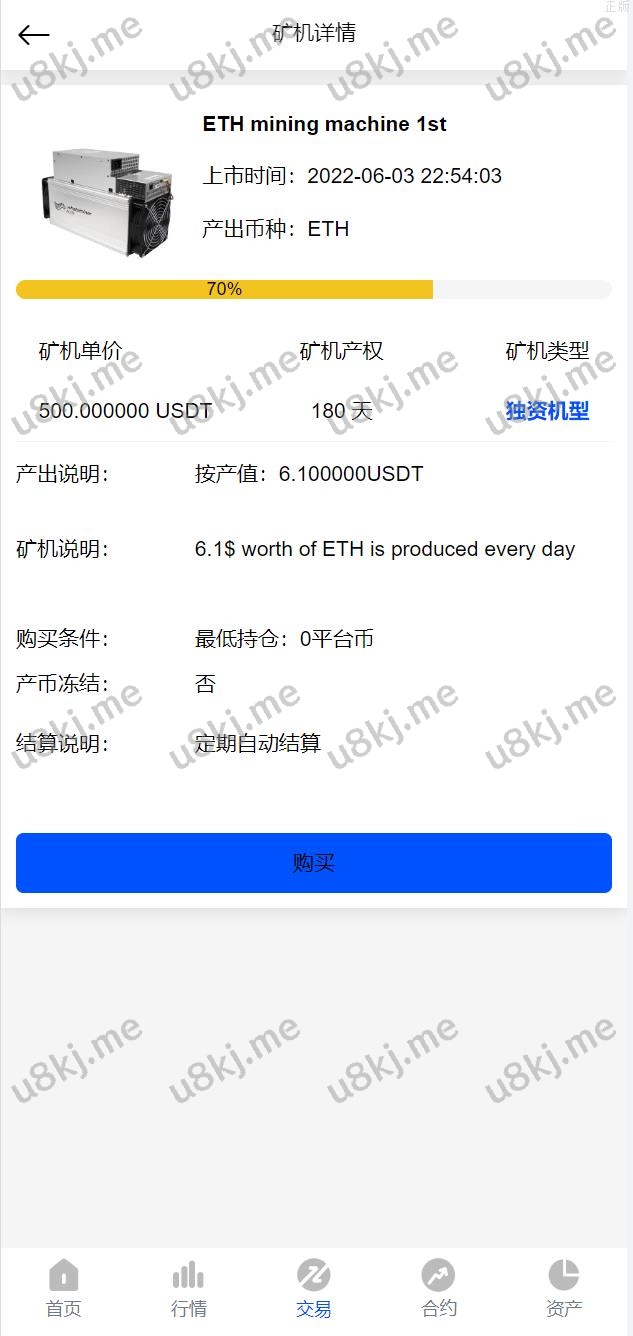Go to the 合约 contract tab
The width and height of the screenshot is (633, 1336).
coord(438,1288)
